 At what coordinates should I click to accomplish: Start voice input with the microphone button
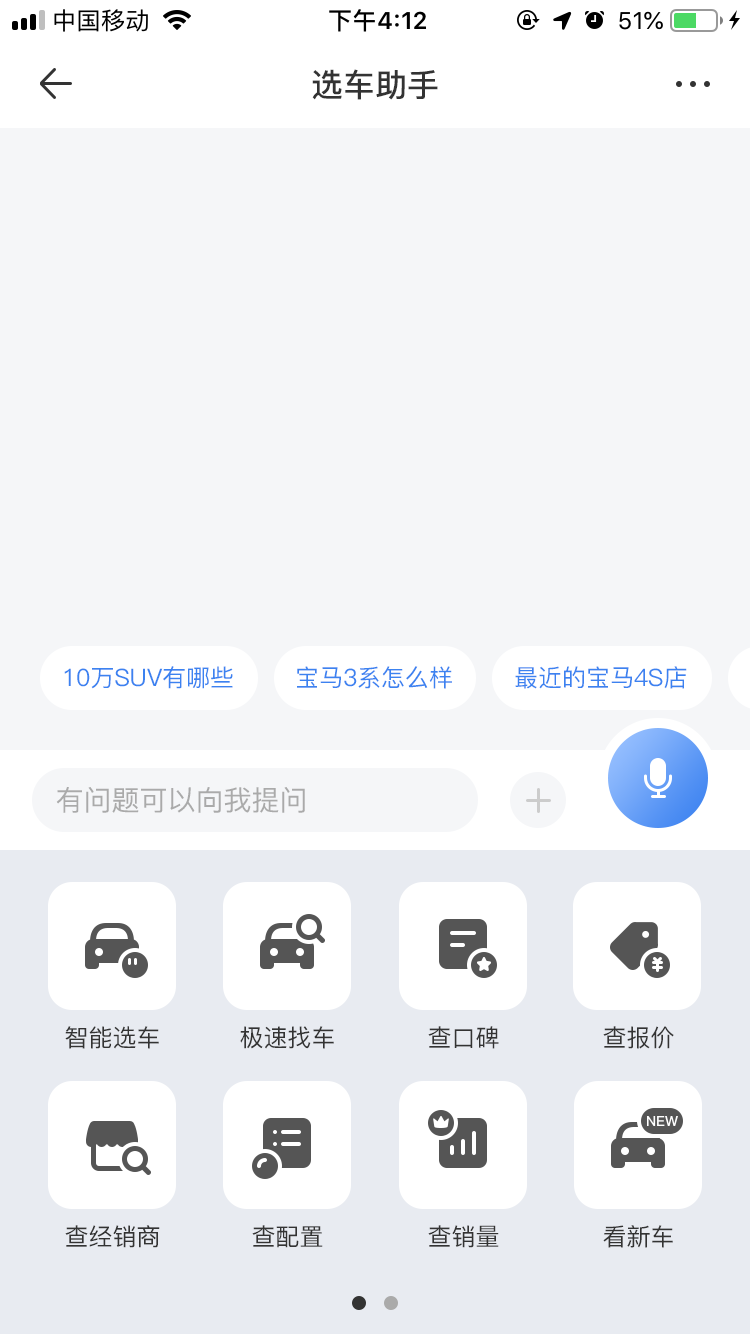pyautogui.click(x=657, y=778)
